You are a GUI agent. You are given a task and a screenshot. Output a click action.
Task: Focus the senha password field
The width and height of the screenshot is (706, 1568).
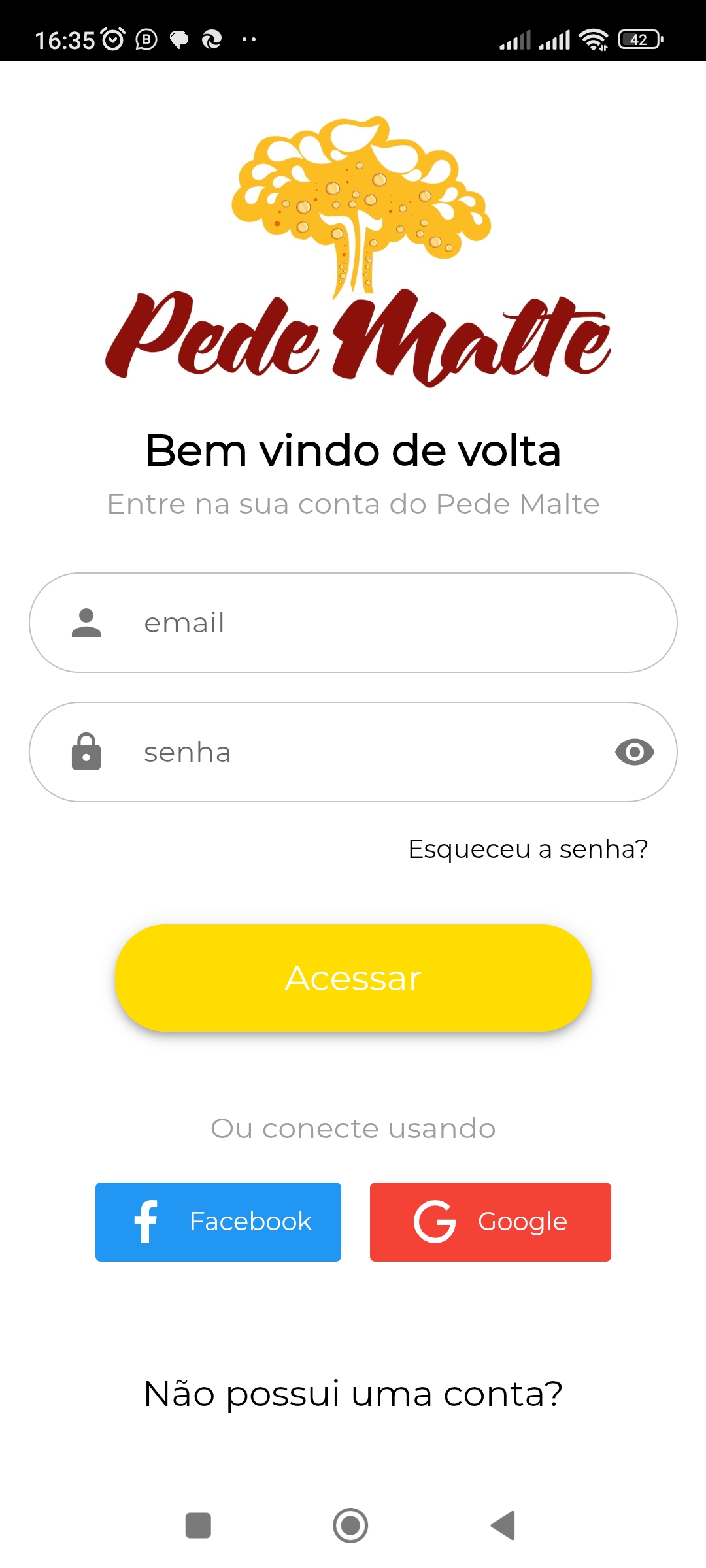tap(353, 752)
